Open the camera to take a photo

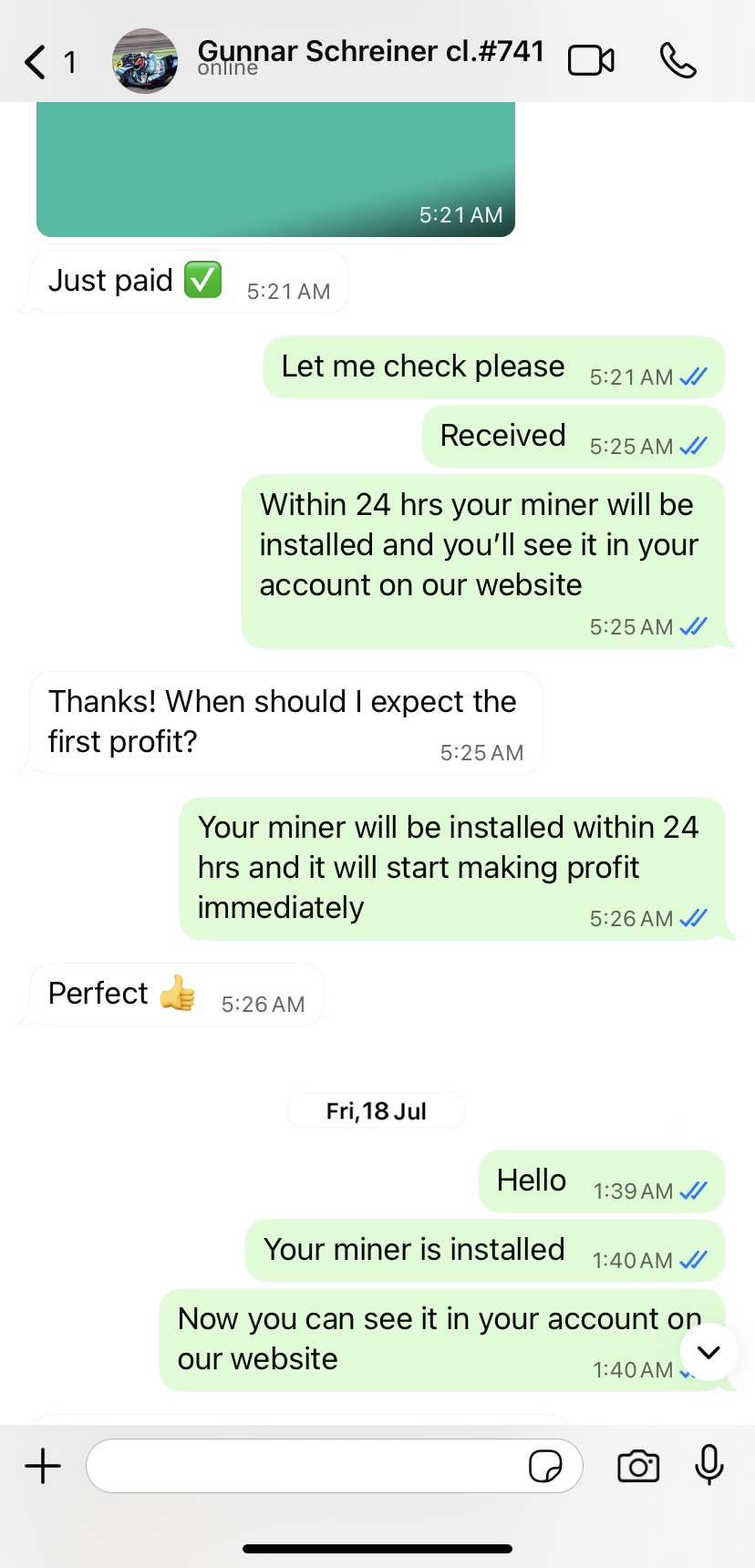(x=638, y=1466)
